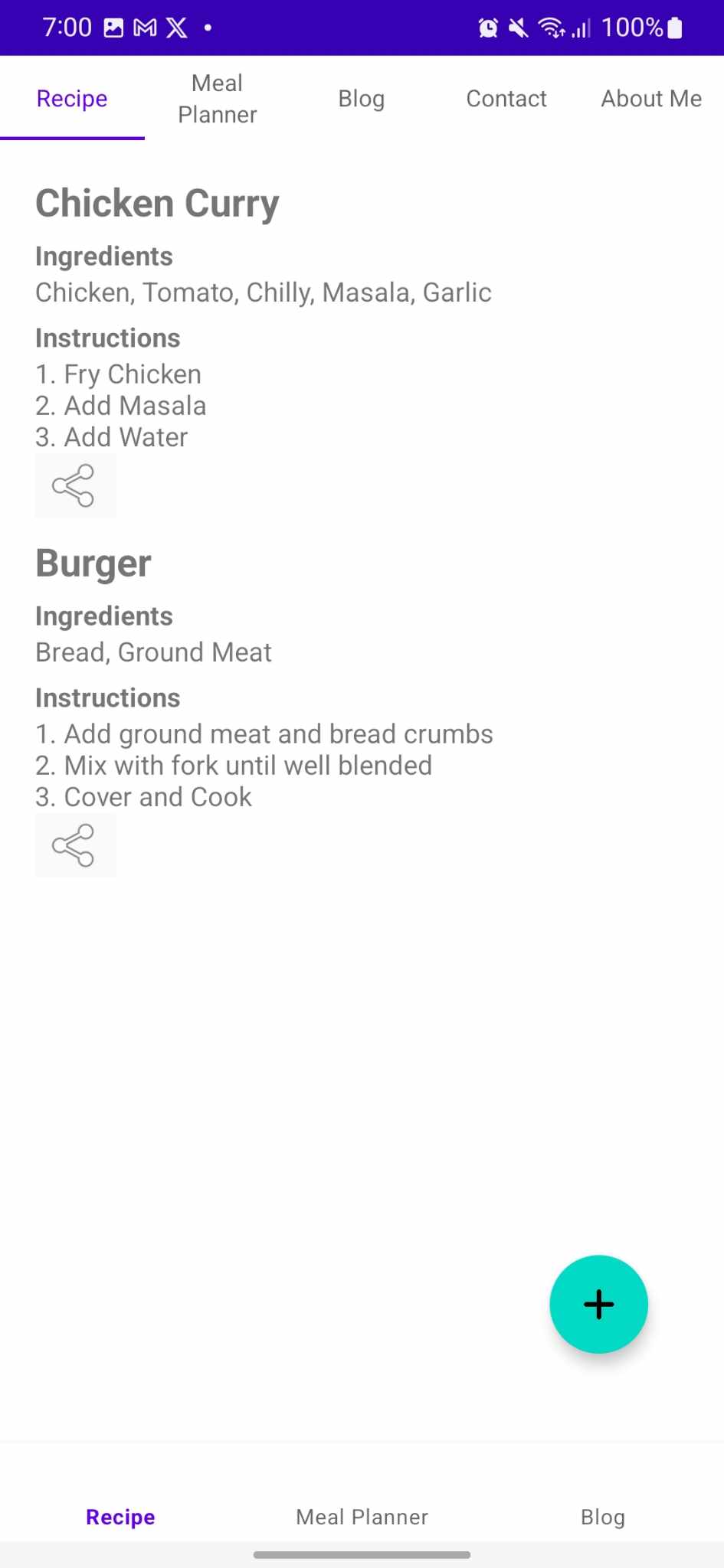Viewport: 724px width, 1568px height.
Task: Share the Burger recipe
Action: [x=75, y=845]
